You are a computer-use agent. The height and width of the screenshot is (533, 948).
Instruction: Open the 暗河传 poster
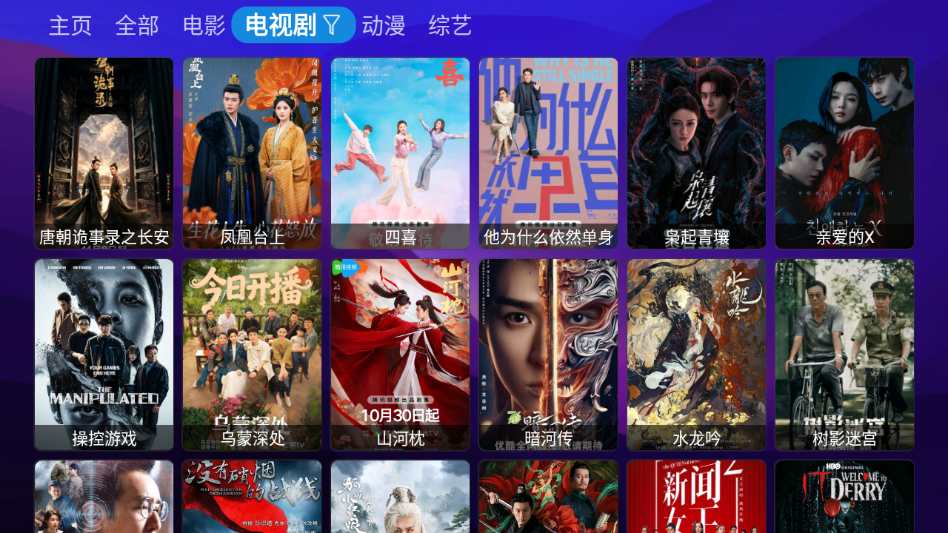[548, 354]
